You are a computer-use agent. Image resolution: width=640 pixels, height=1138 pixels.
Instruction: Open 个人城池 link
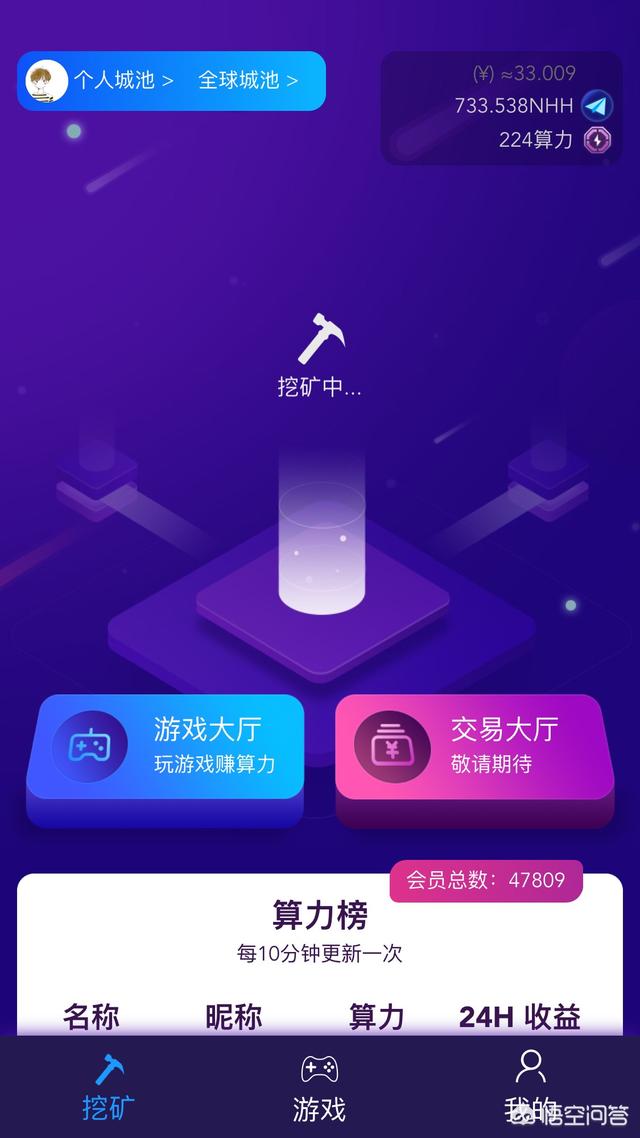123,80
